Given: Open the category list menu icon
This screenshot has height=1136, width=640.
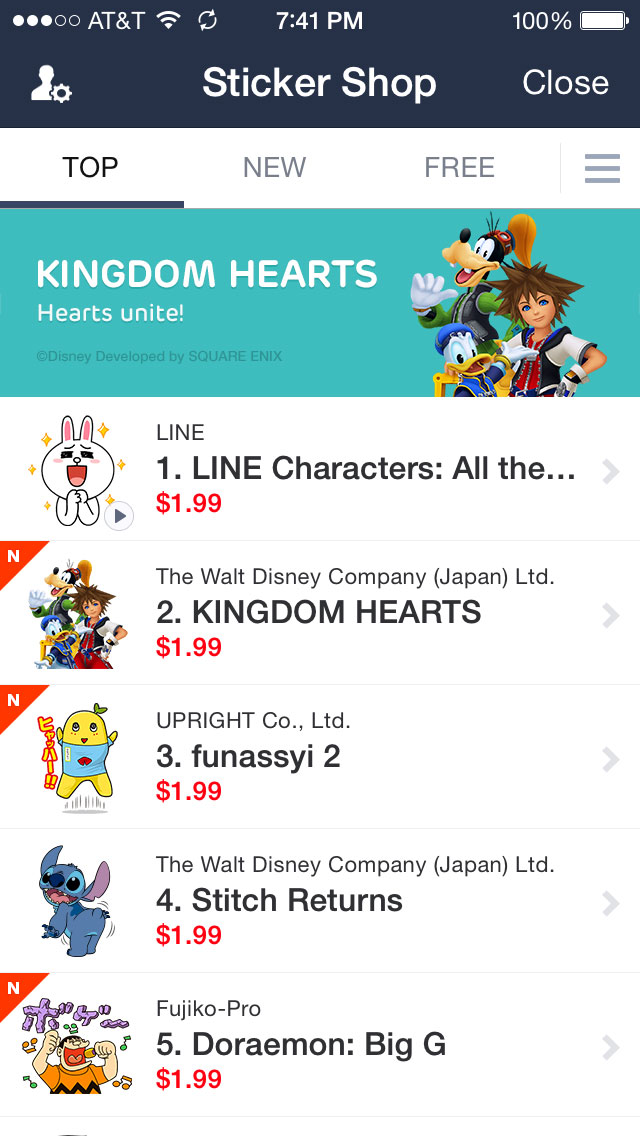Looking at the screenshot, I should click(602, 168).
